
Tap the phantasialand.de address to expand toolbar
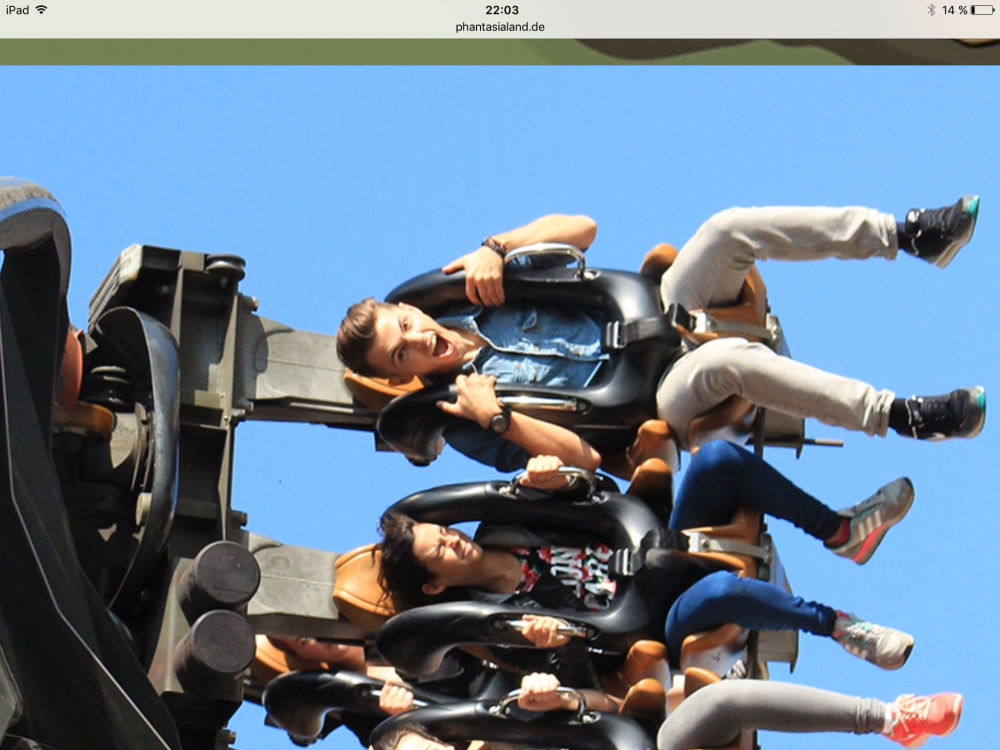click(500, 27)
